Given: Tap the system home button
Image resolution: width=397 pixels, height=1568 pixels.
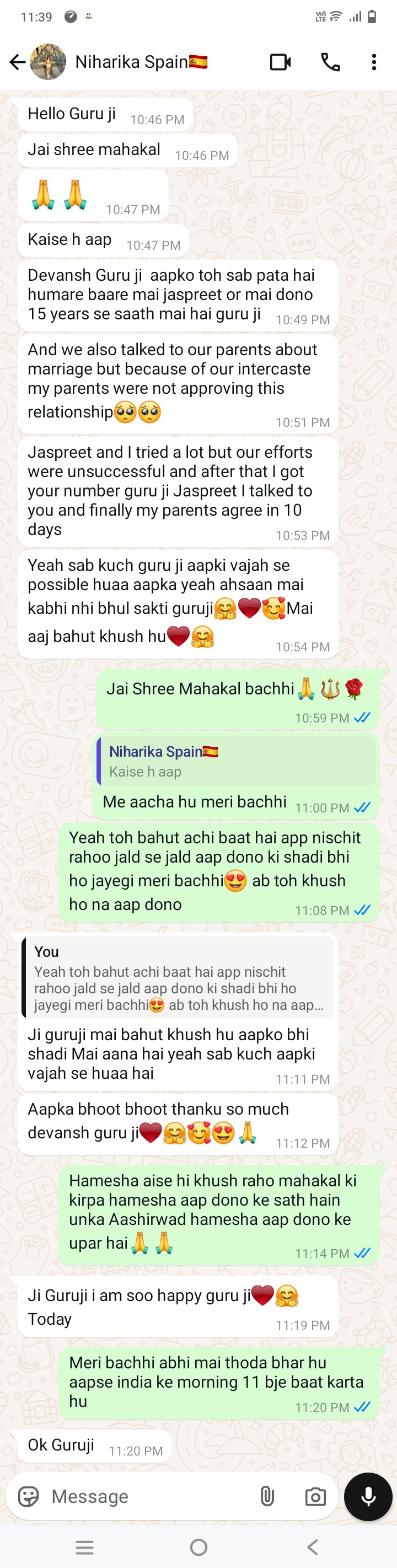Looking at the screenshot, I should point(198,1546).
